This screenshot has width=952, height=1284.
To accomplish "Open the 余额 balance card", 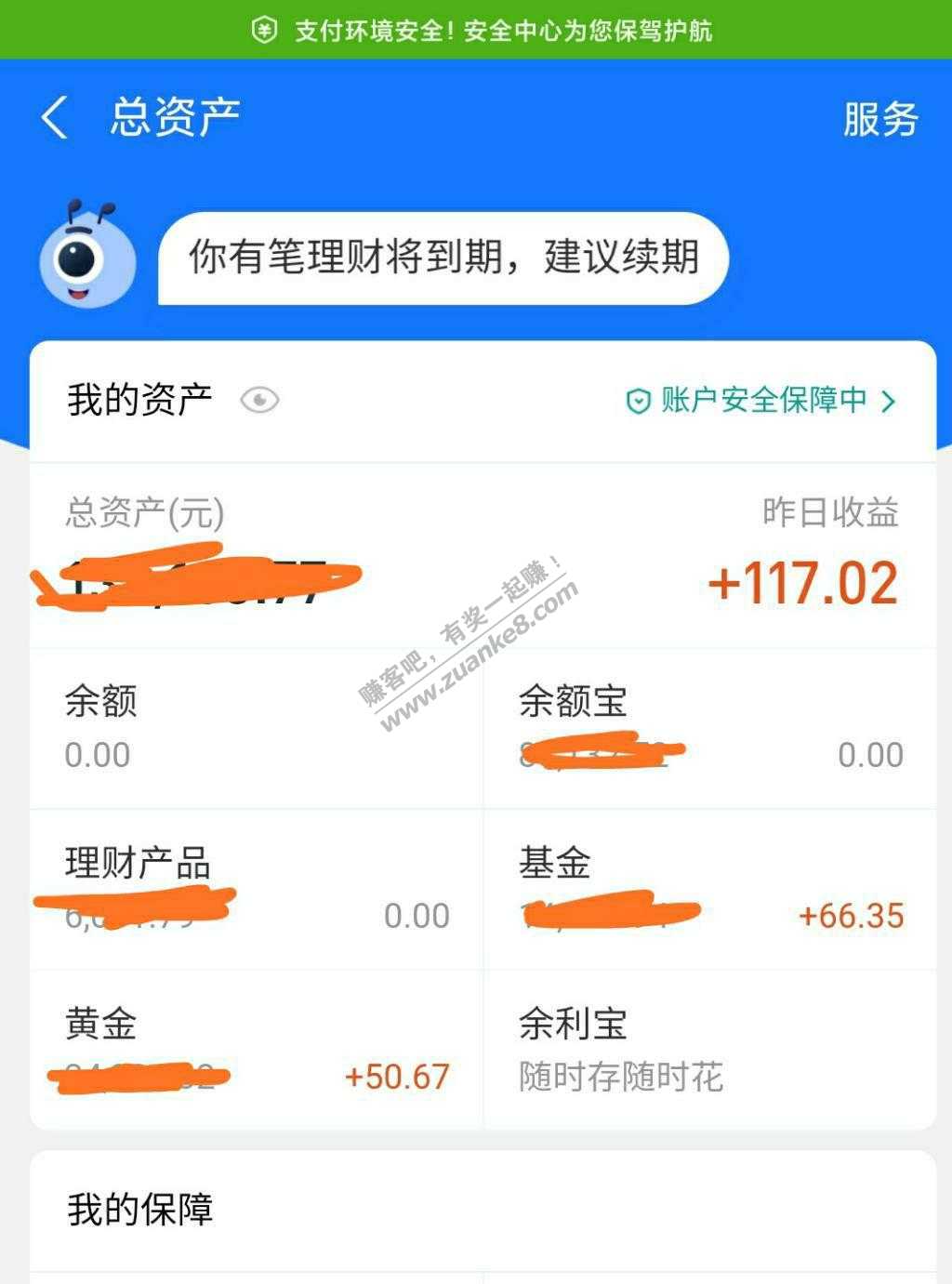I will coord(257,728).
